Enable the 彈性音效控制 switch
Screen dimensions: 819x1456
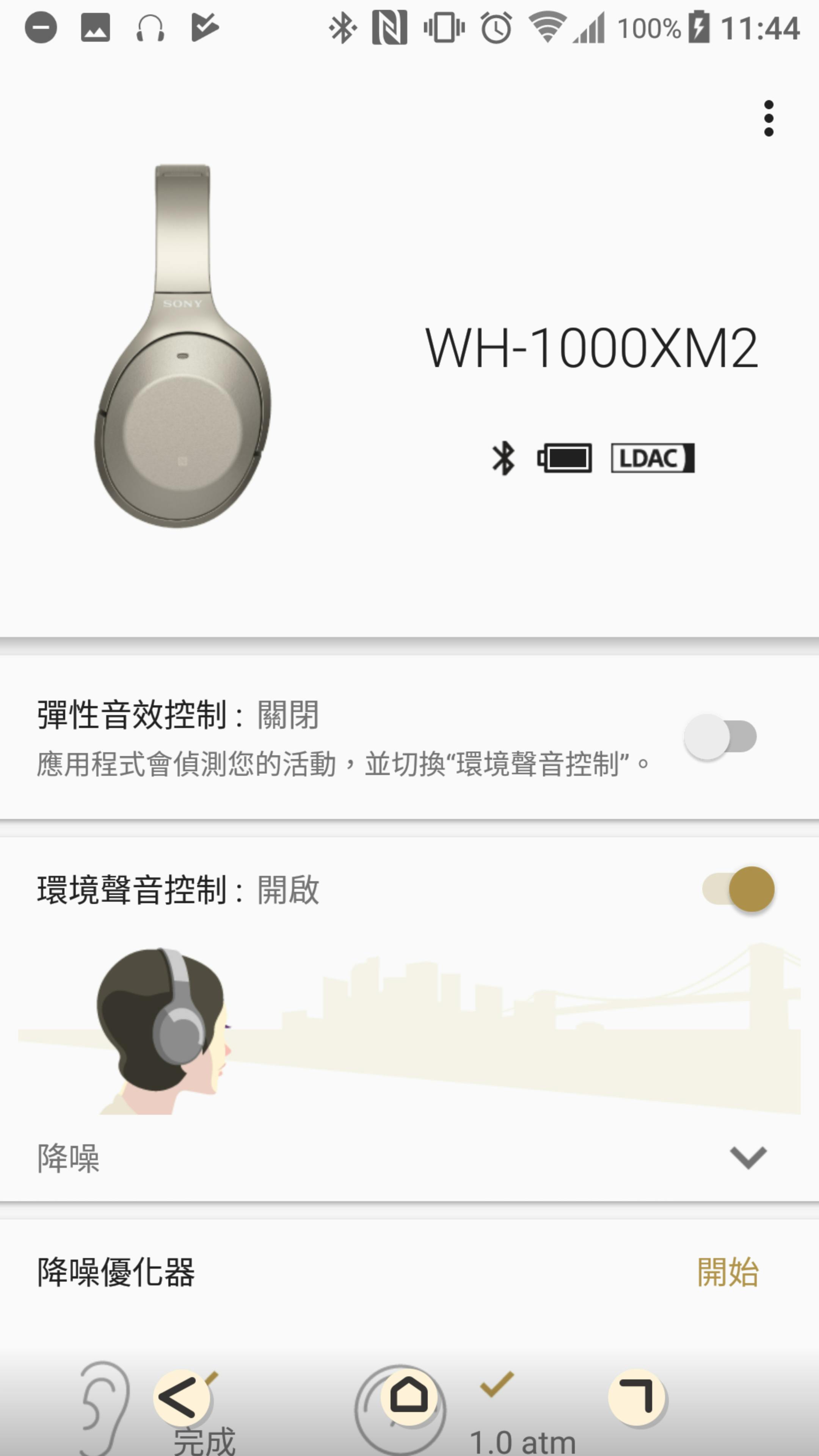[720, 737]
